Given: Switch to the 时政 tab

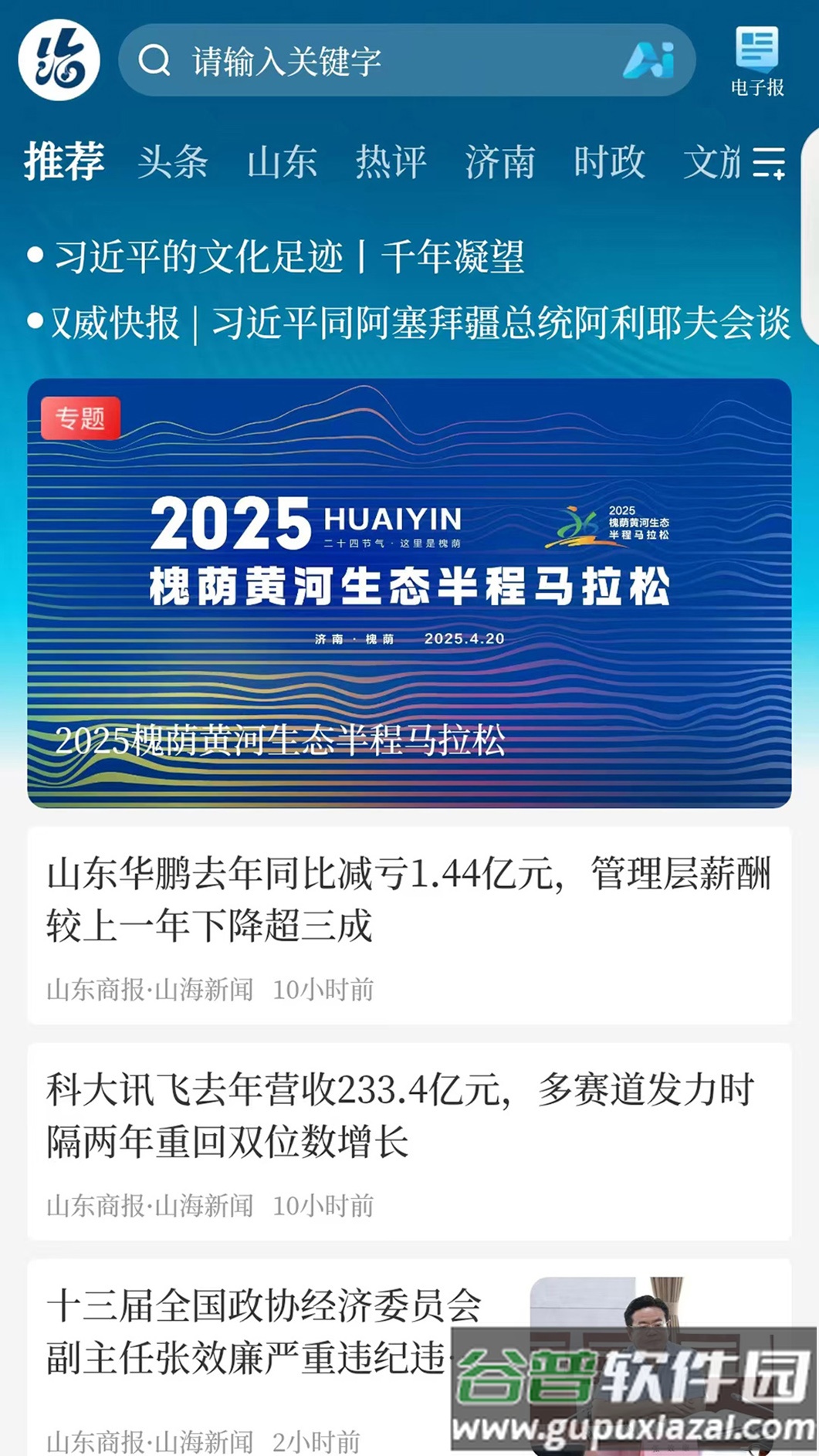Looking at the screenshot, I should pos(609,162).
